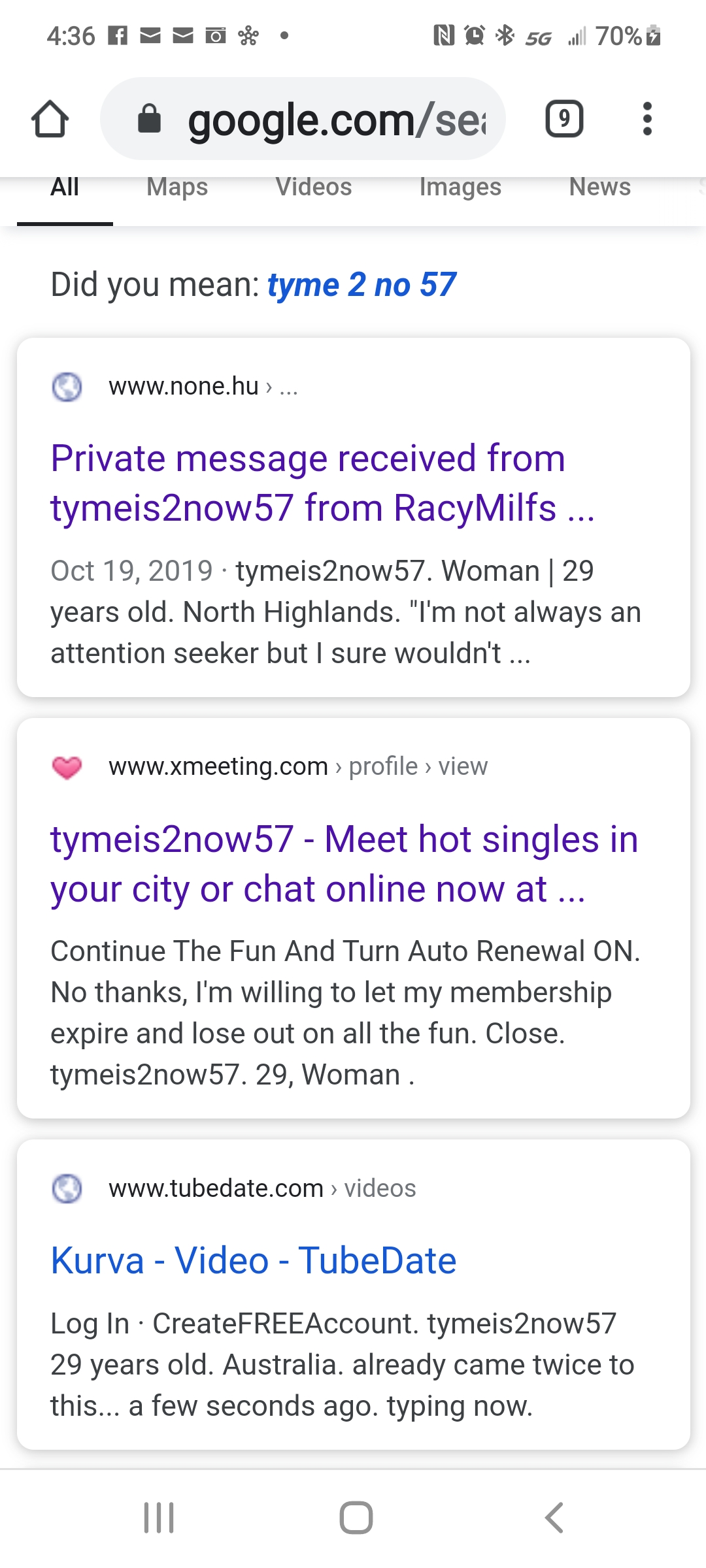The height and width of the screenshot is (1568, 706).
Task: Open the recent apps overview
Action: [159, 1517]
